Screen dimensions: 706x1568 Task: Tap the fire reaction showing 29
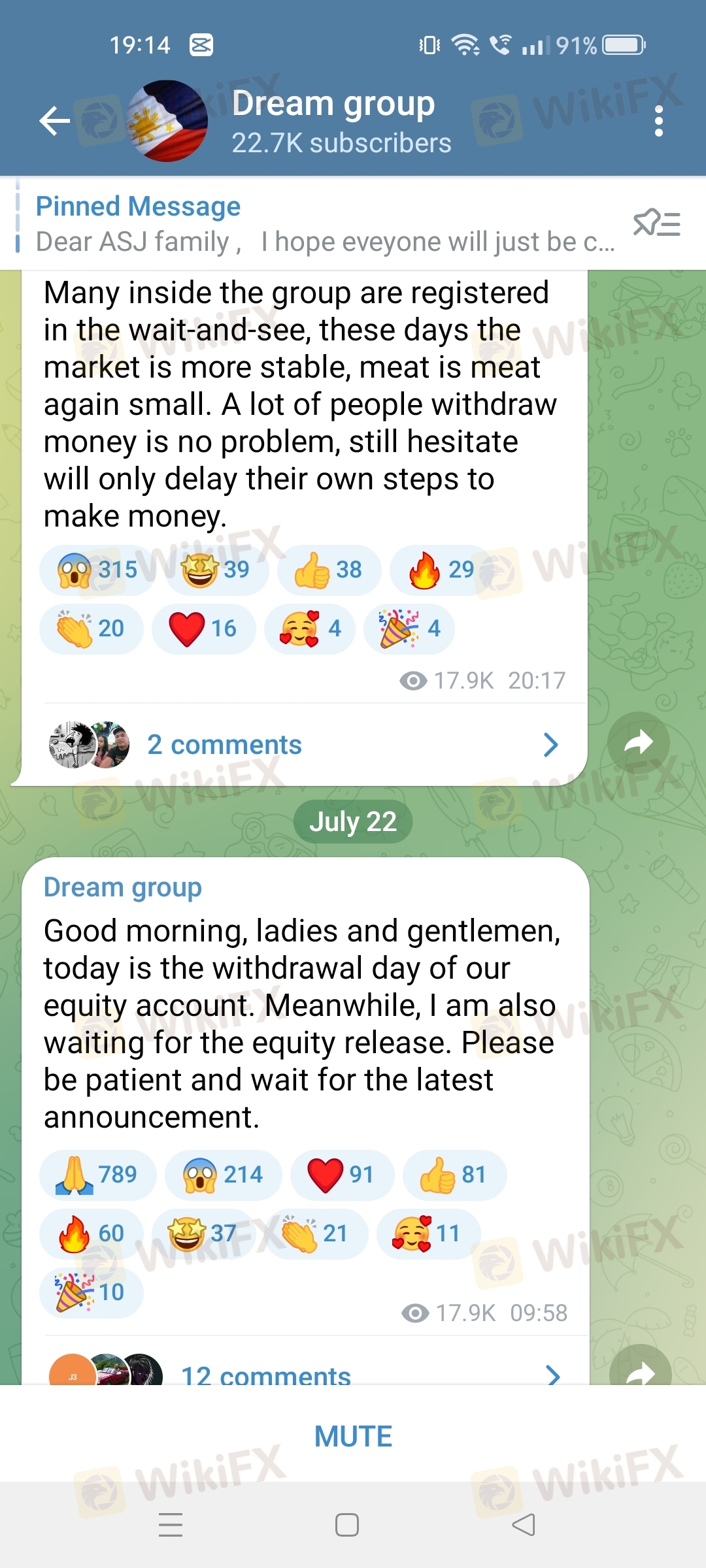coord(441,570)
